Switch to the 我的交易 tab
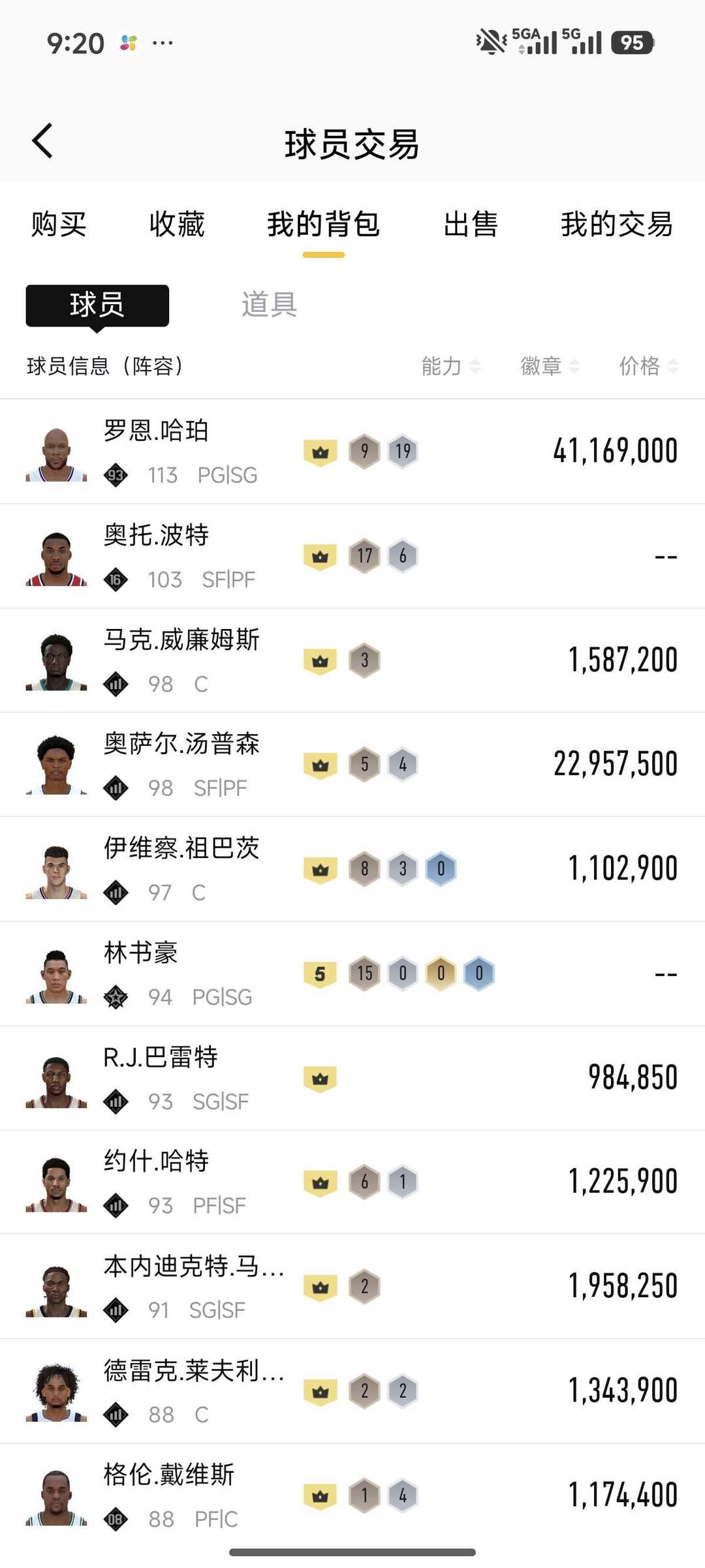This screenshot has height=1568, width=705. tap(616, 224)
